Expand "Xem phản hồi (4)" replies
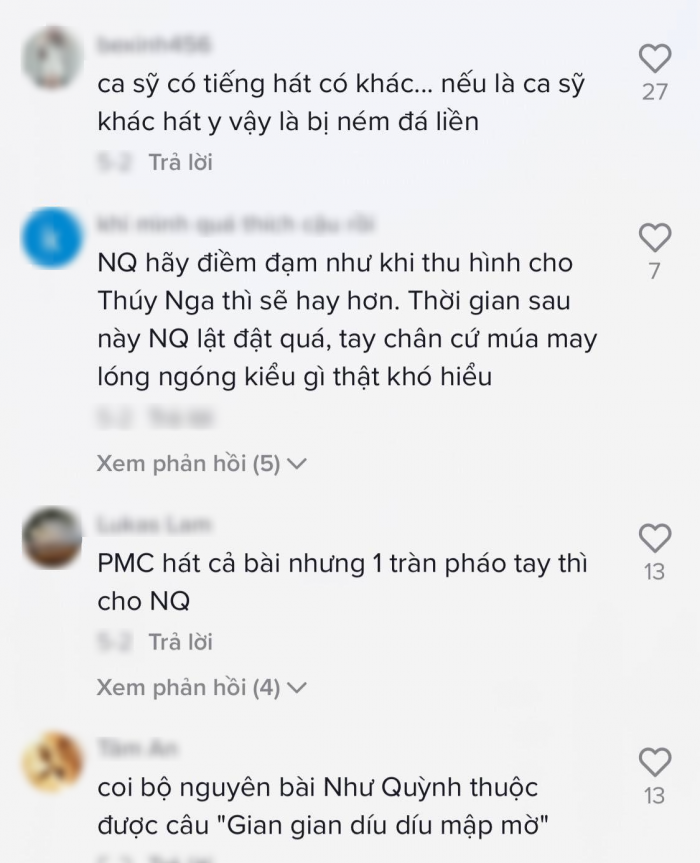 point(200,687)
